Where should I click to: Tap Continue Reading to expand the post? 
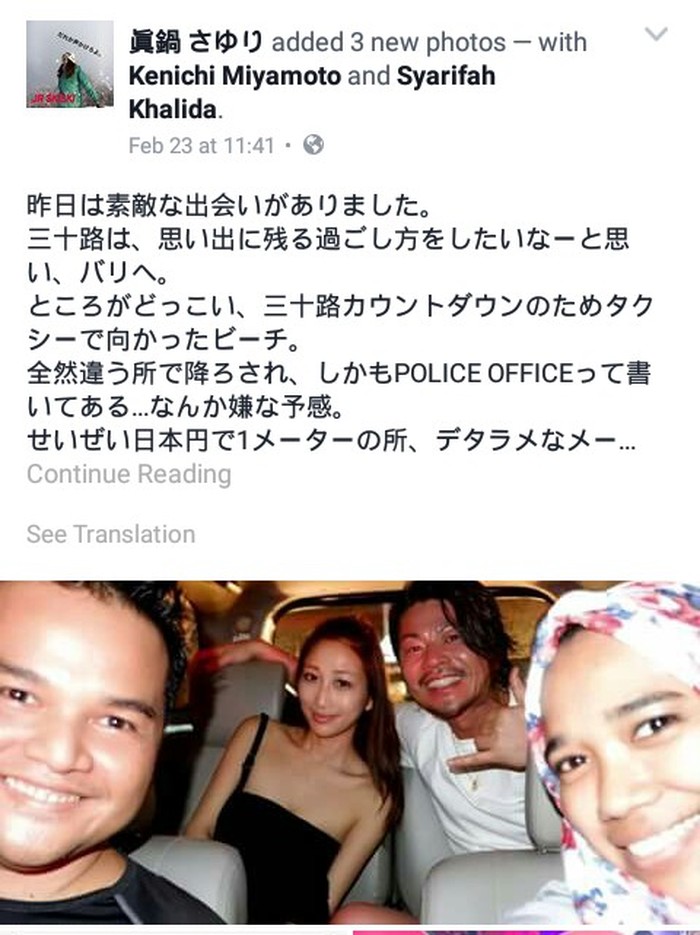[x=128, y=473]
